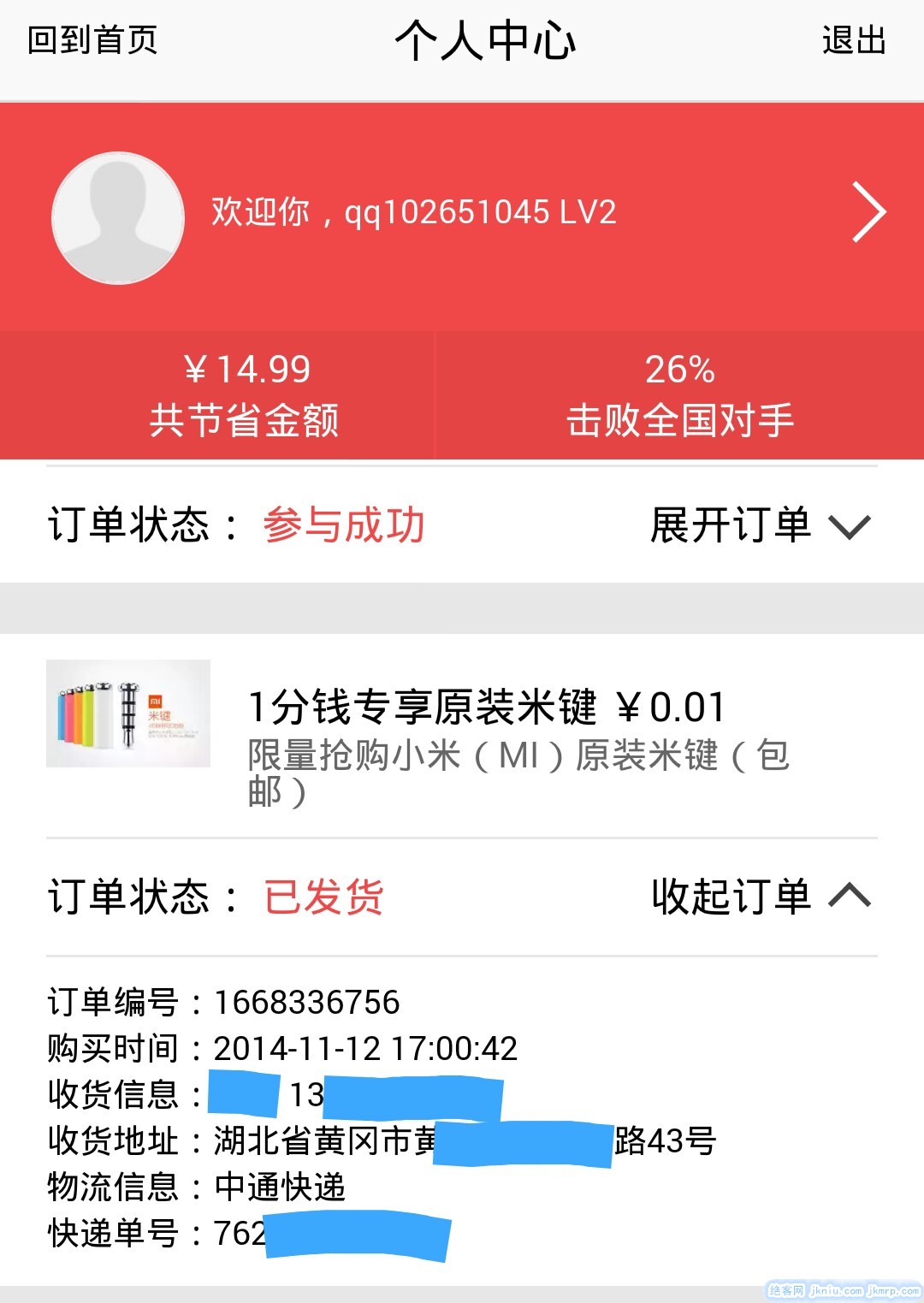Open the 1分钱专享原装米键 product
The width and height of the screenshot is (924, 1303).
[486, 708]
